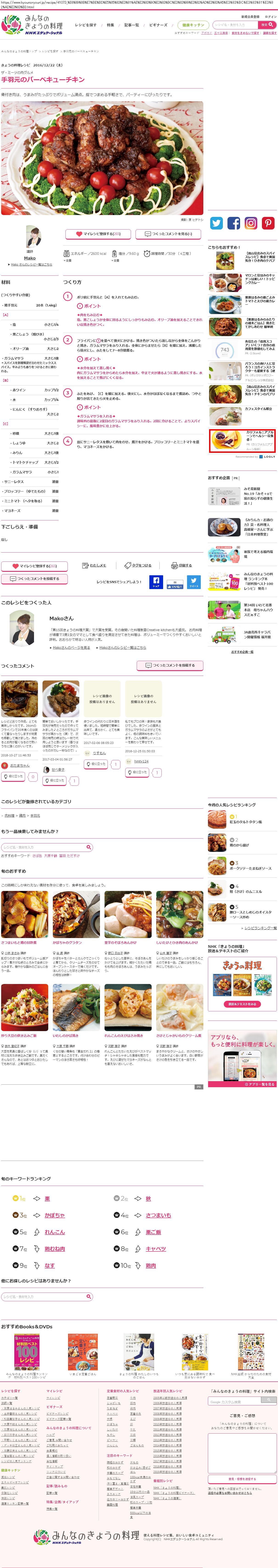Tap the ログイン link
This screenshot has width=278, height=1568.
(270, 17)
